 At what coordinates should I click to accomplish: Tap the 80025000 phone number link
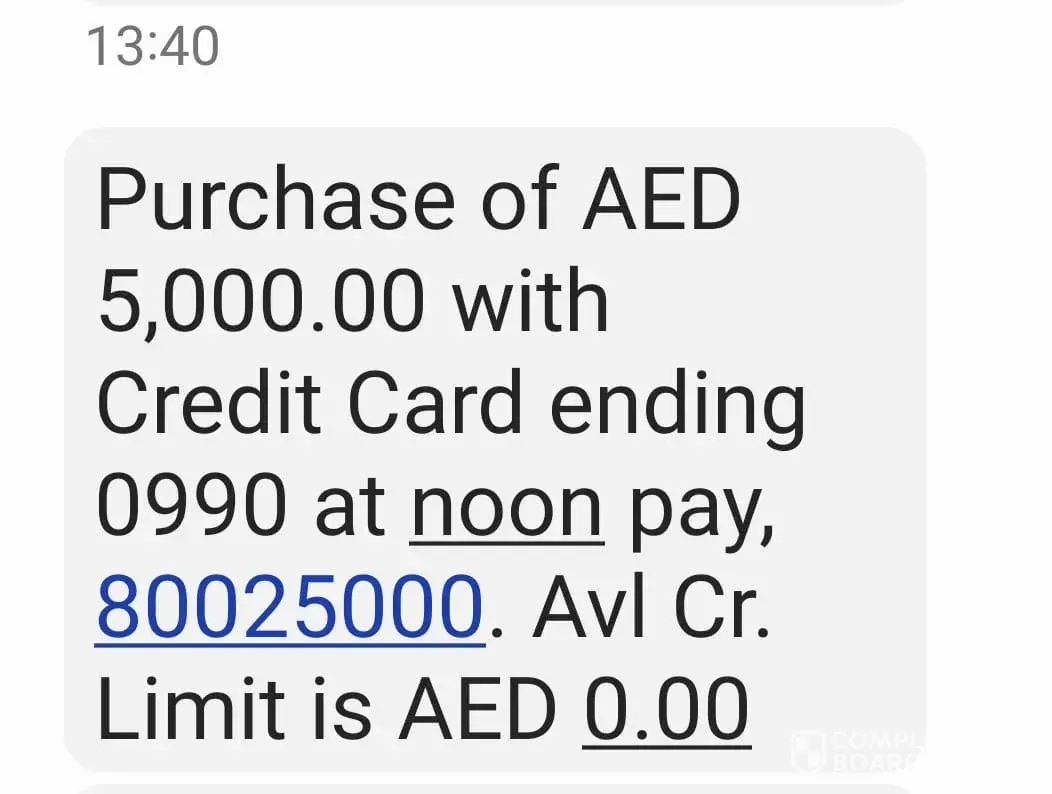(x=289, y=607)
